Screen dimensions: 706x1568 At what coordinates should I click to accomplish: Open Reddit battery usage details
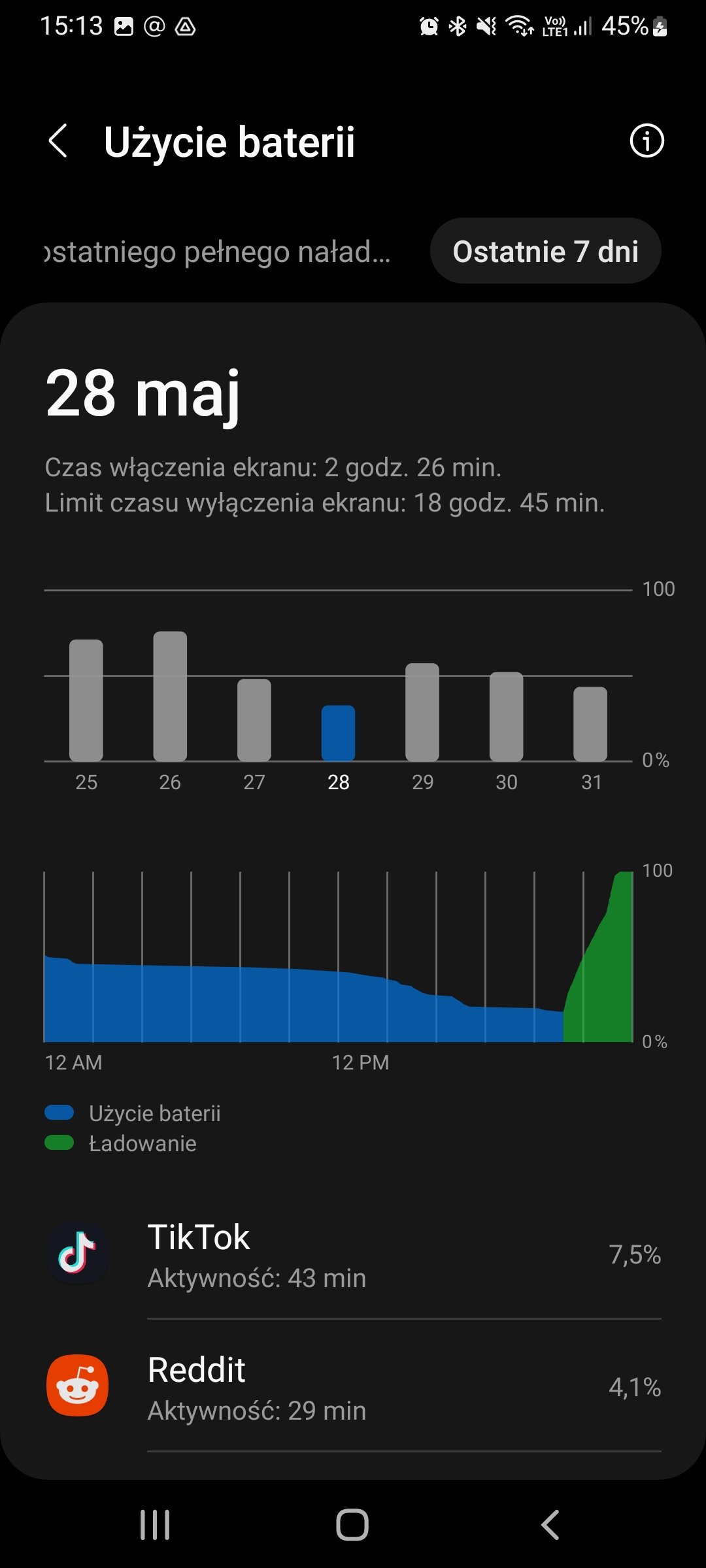(353, 1386)
